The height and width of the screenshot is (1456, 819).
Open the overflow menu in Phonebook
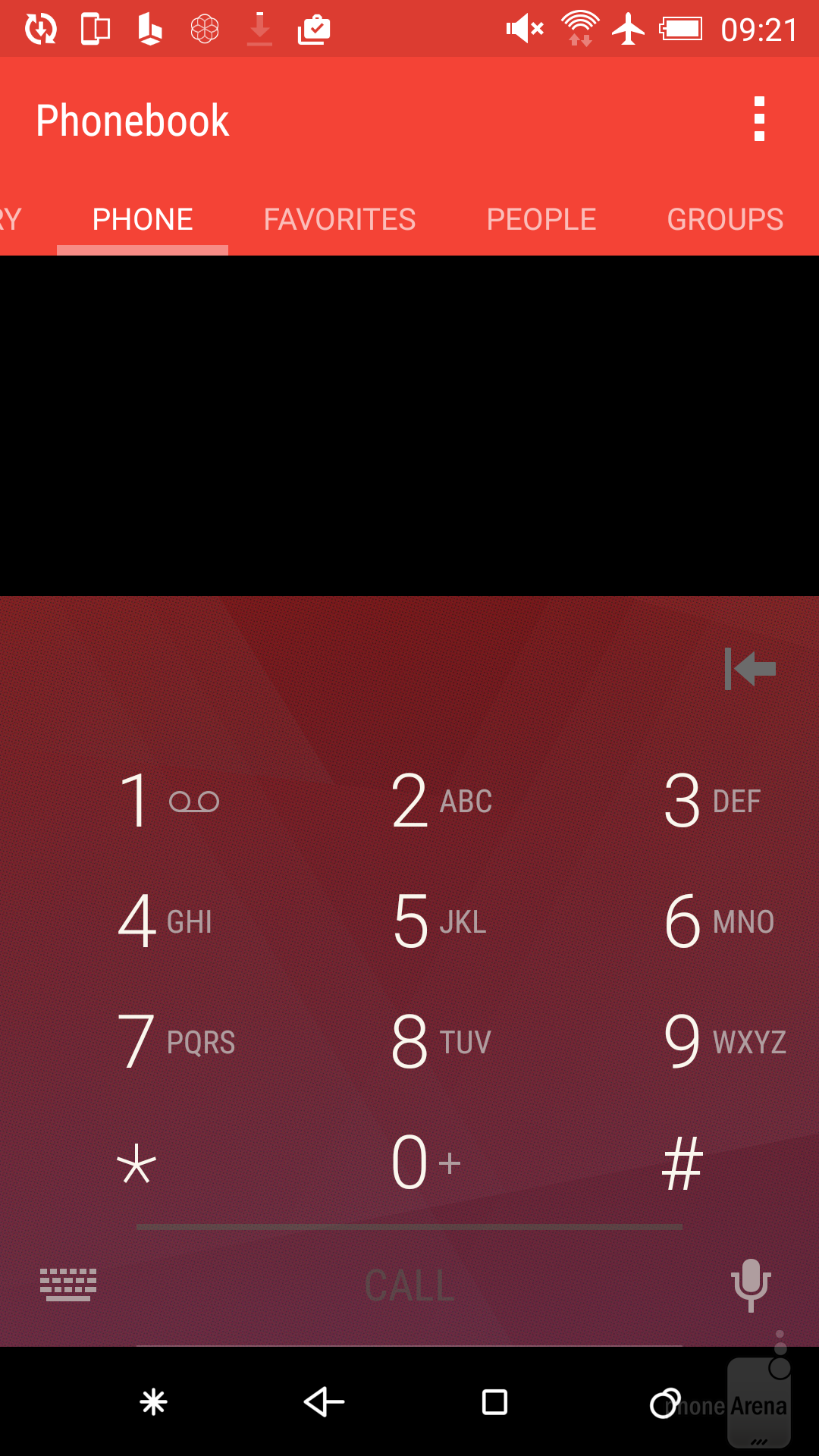tap(759, 119)
